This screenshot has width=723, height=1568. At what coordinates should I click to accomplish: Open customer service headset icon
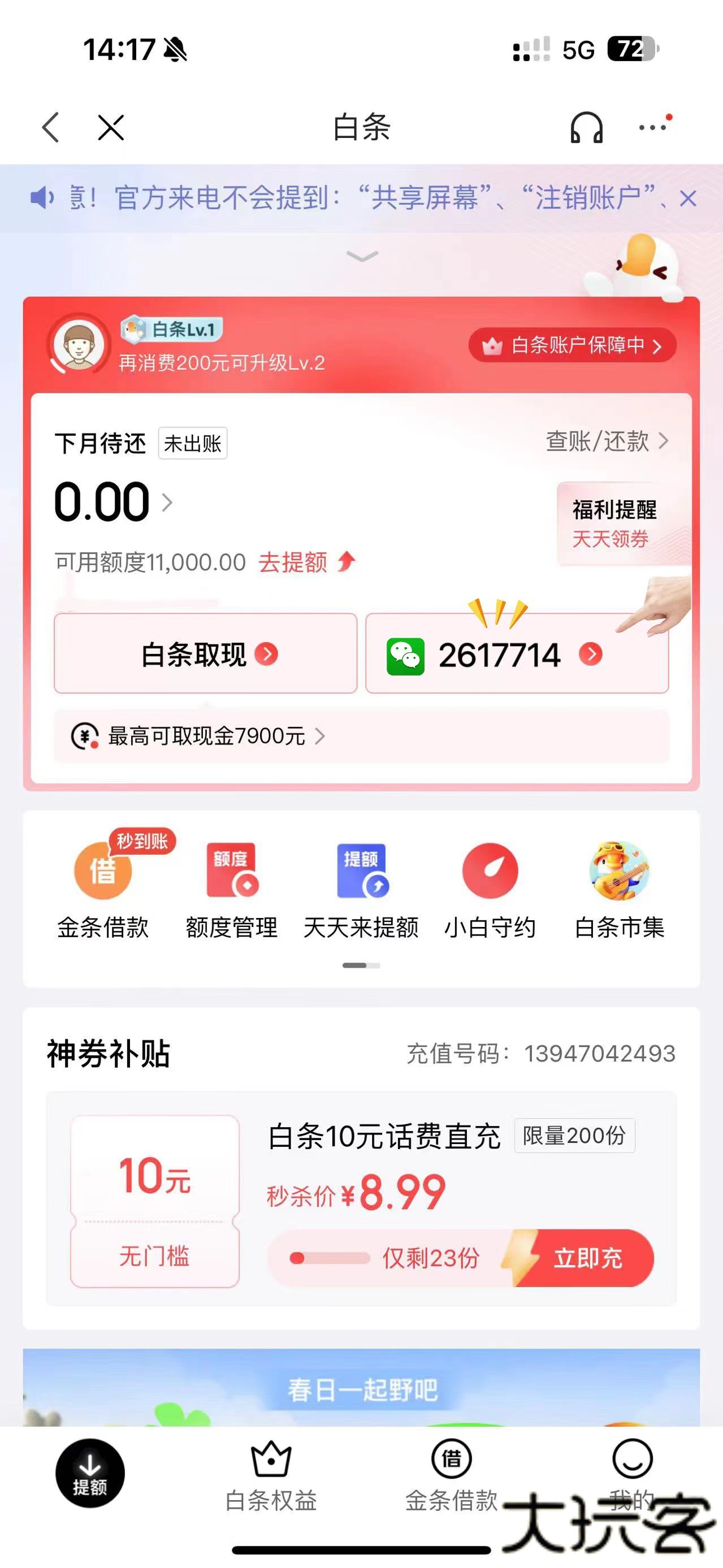point(586,127)
